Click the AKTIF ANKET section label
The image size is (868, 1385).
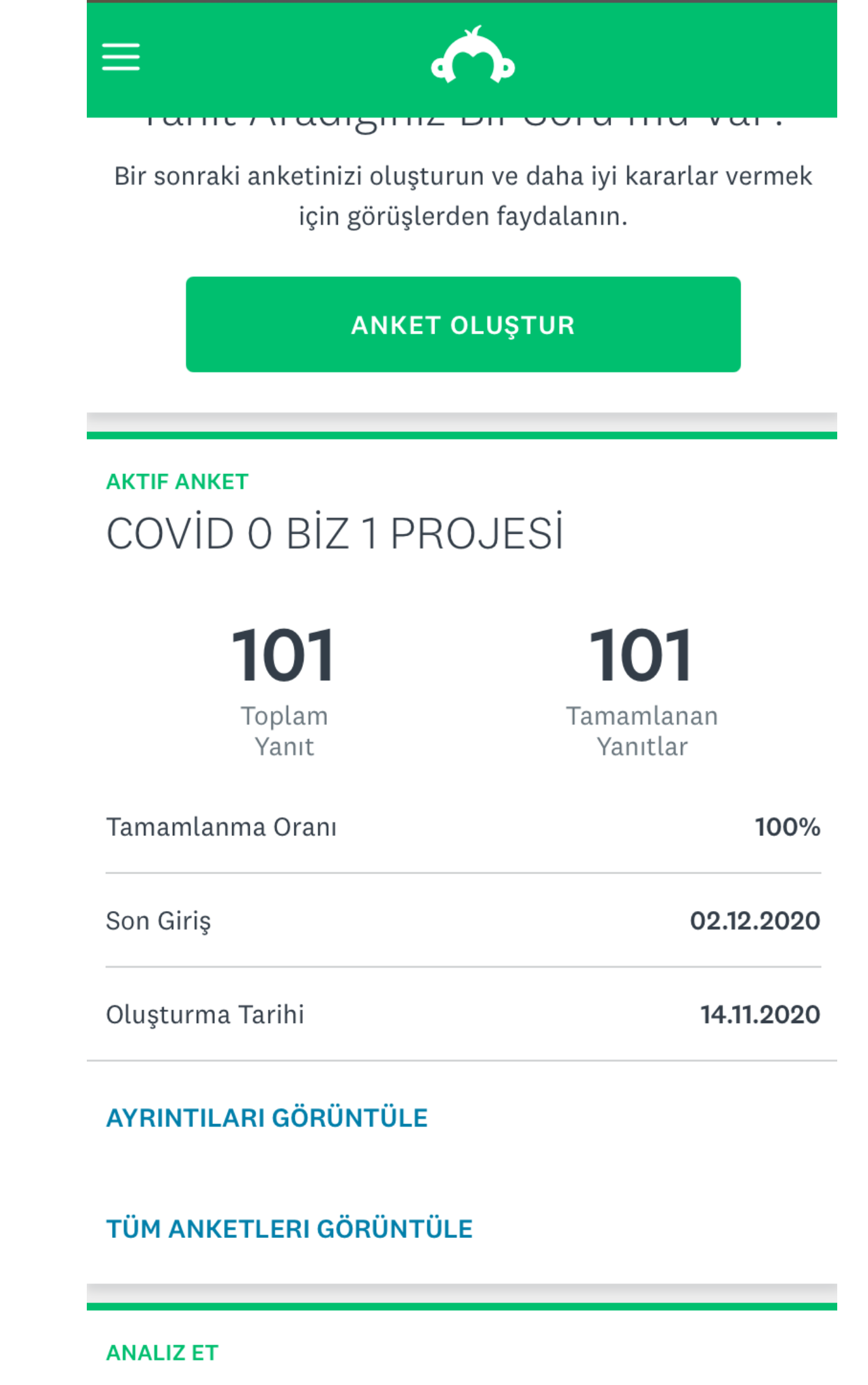tap(176, 482)
